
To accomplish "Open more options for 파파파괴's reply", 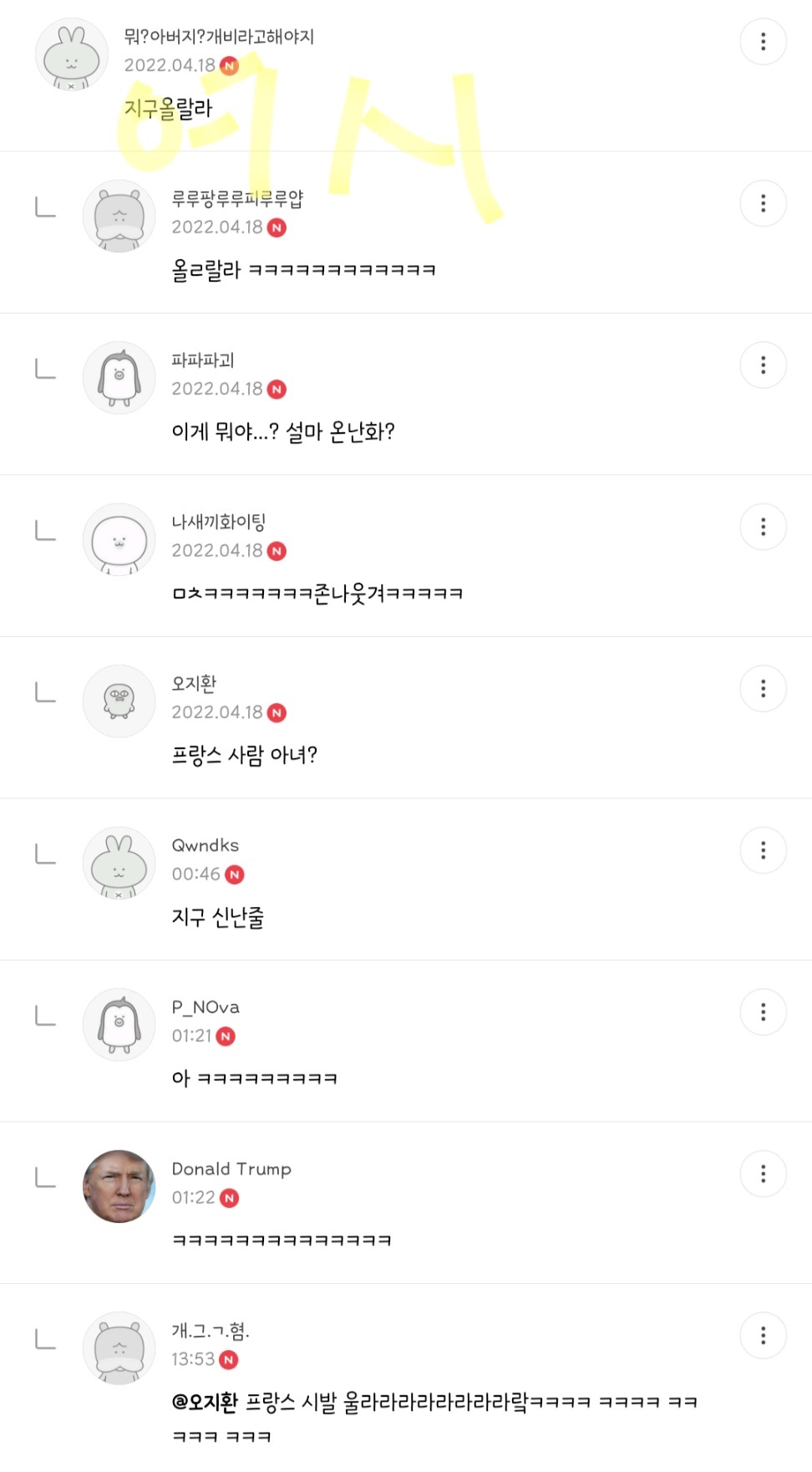I will (x=763, y=365).
